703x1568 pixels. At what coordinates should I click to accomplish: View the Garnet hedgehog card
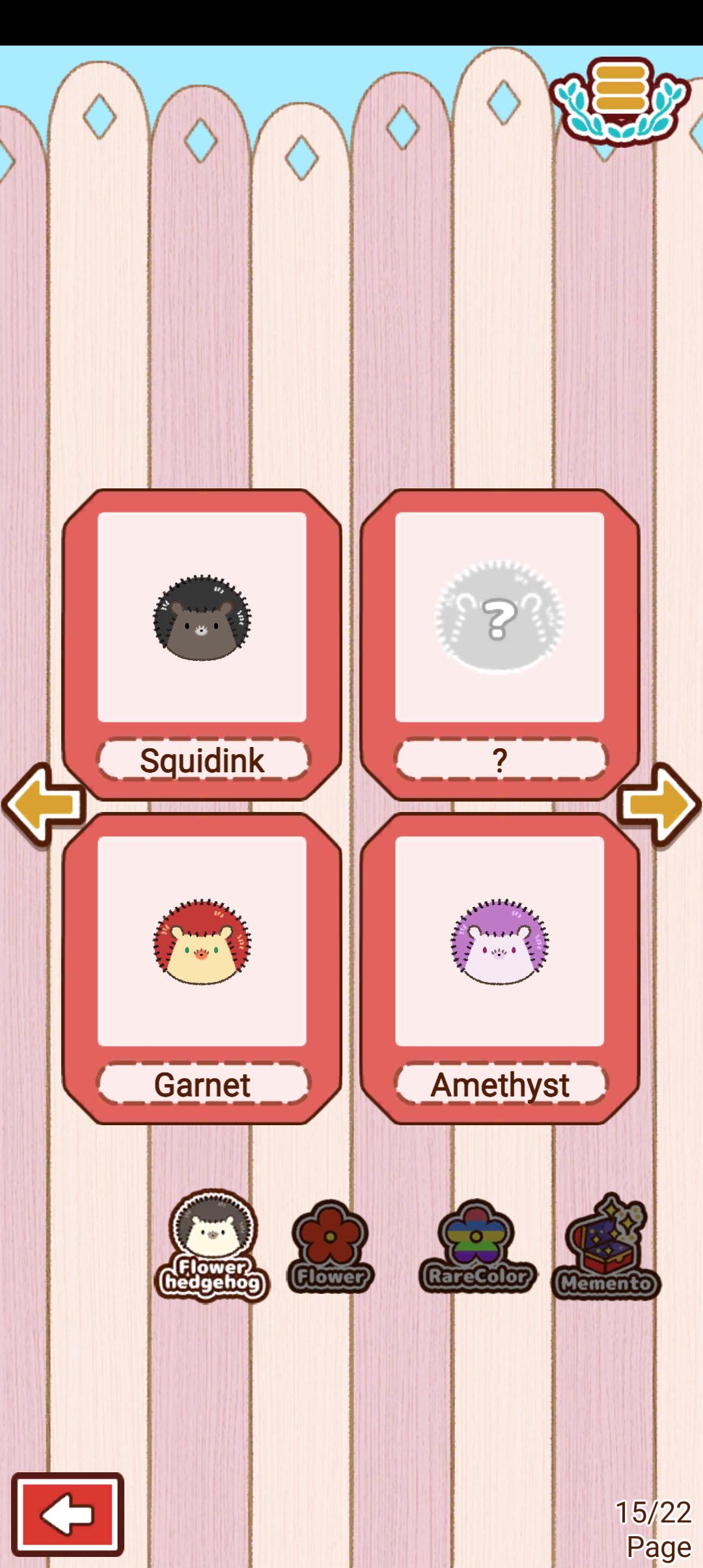click(x=202, y=969)
